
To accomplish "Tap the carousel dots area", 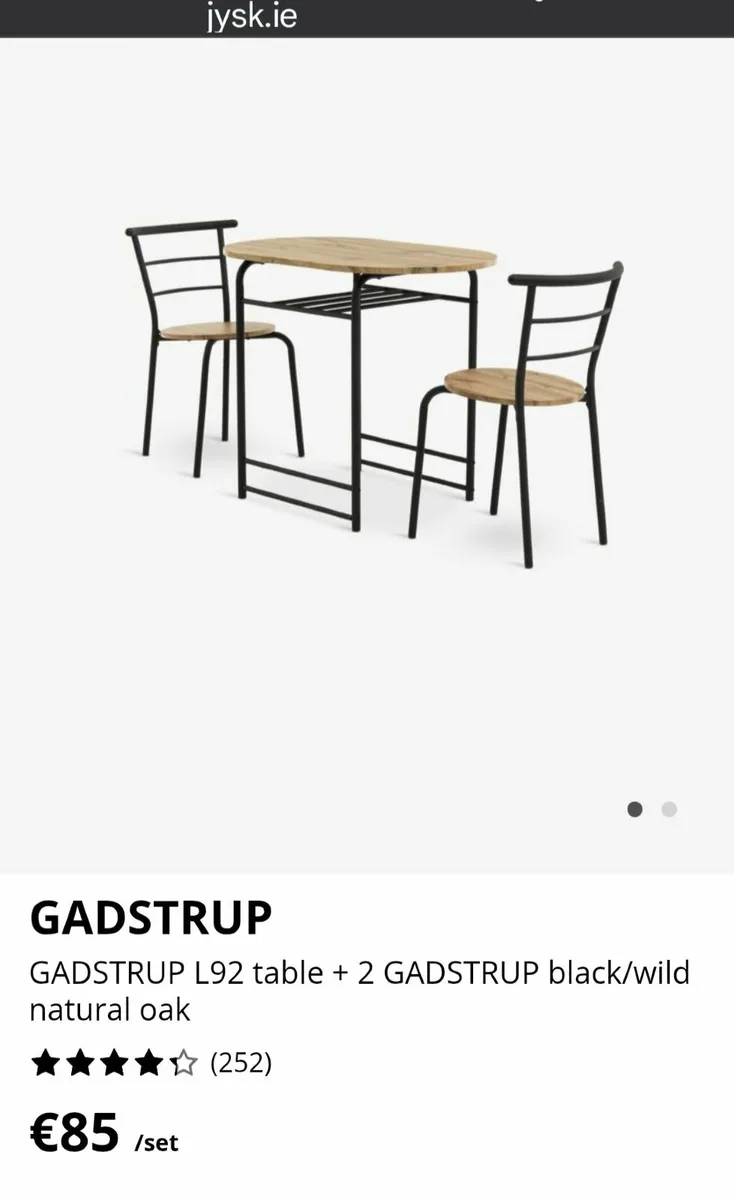I will (x=651, y=809).
